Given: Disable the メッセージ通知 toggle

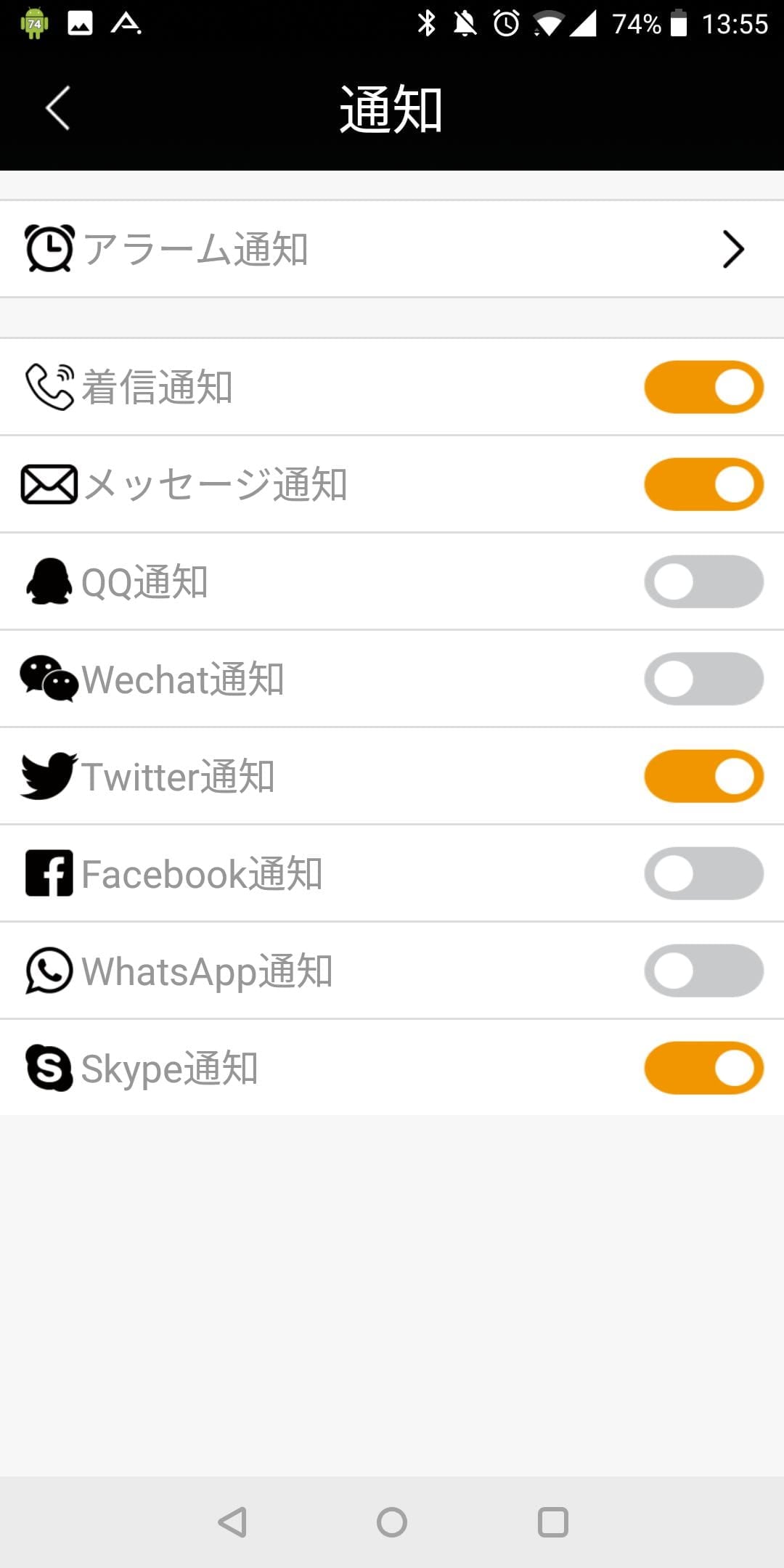Looking at the screenshot, I should [x=703, y=484].
